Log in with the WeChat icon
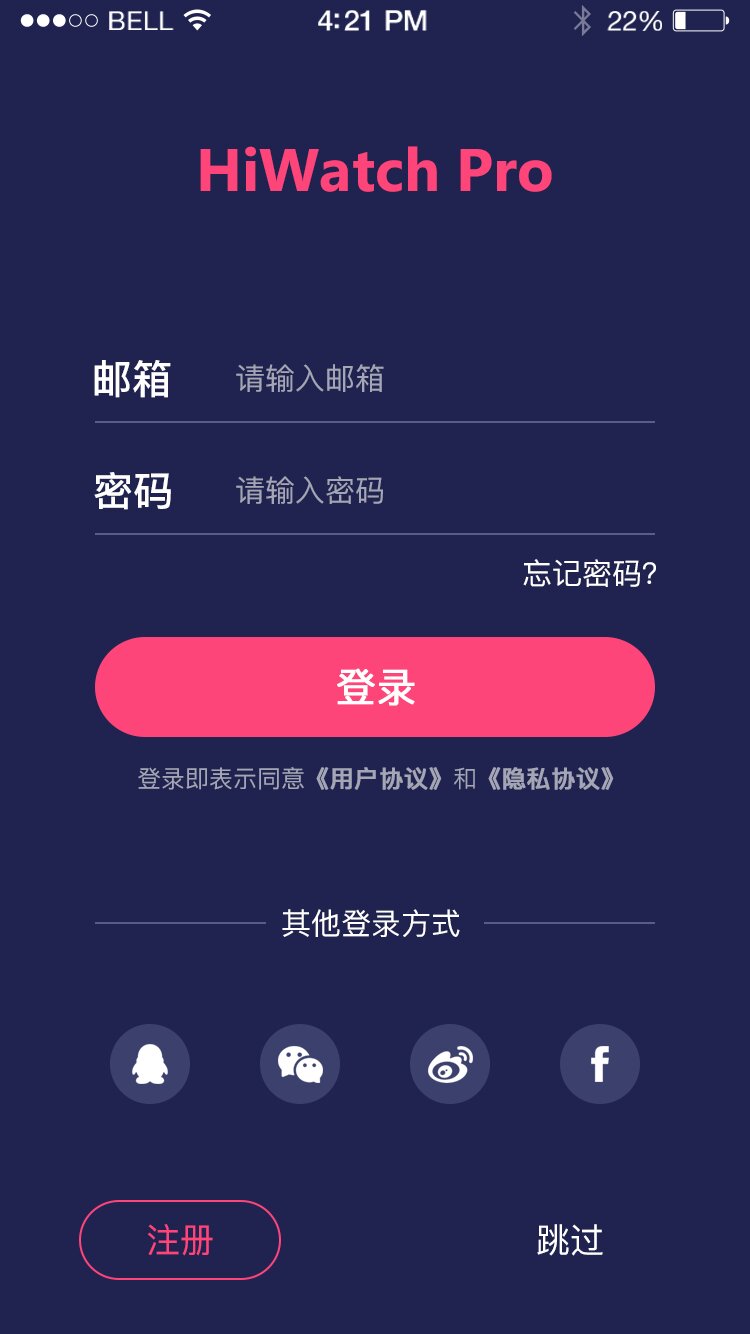The width and height of the screenshot is (750, 1334). pyautogui.click(x=300, y=1064)
